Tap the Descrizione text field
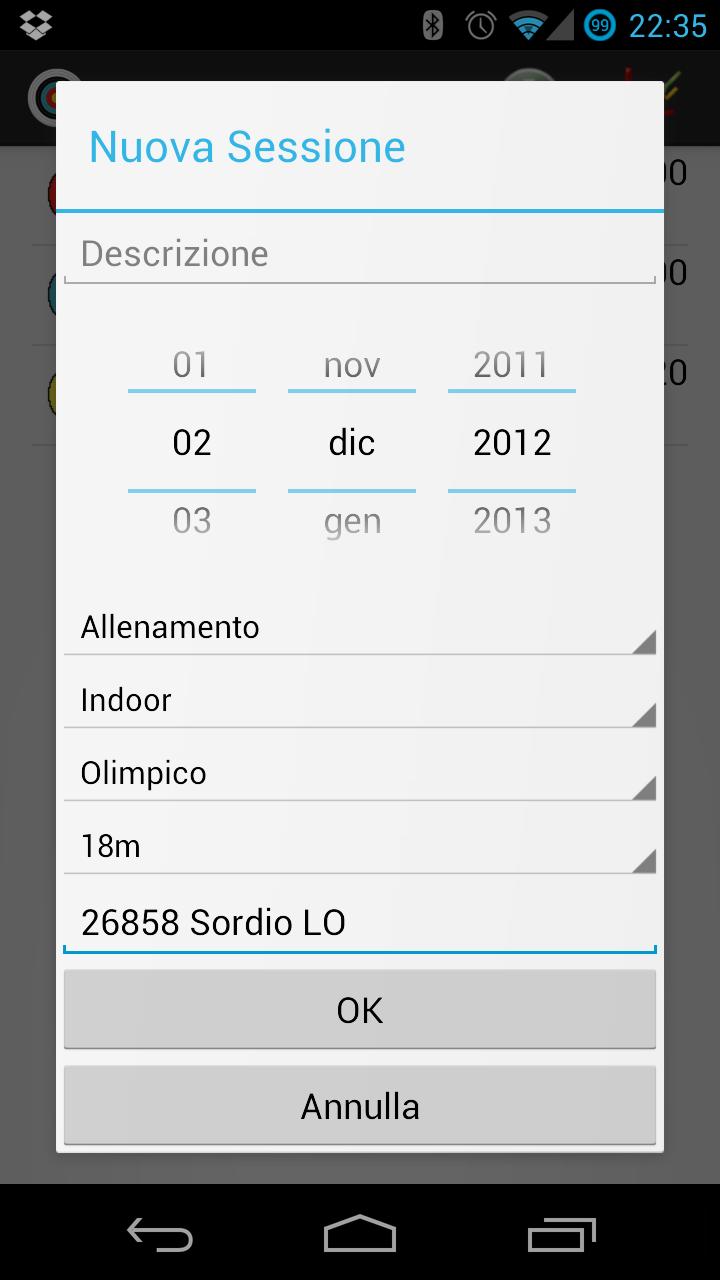 (x=360, y=254)
